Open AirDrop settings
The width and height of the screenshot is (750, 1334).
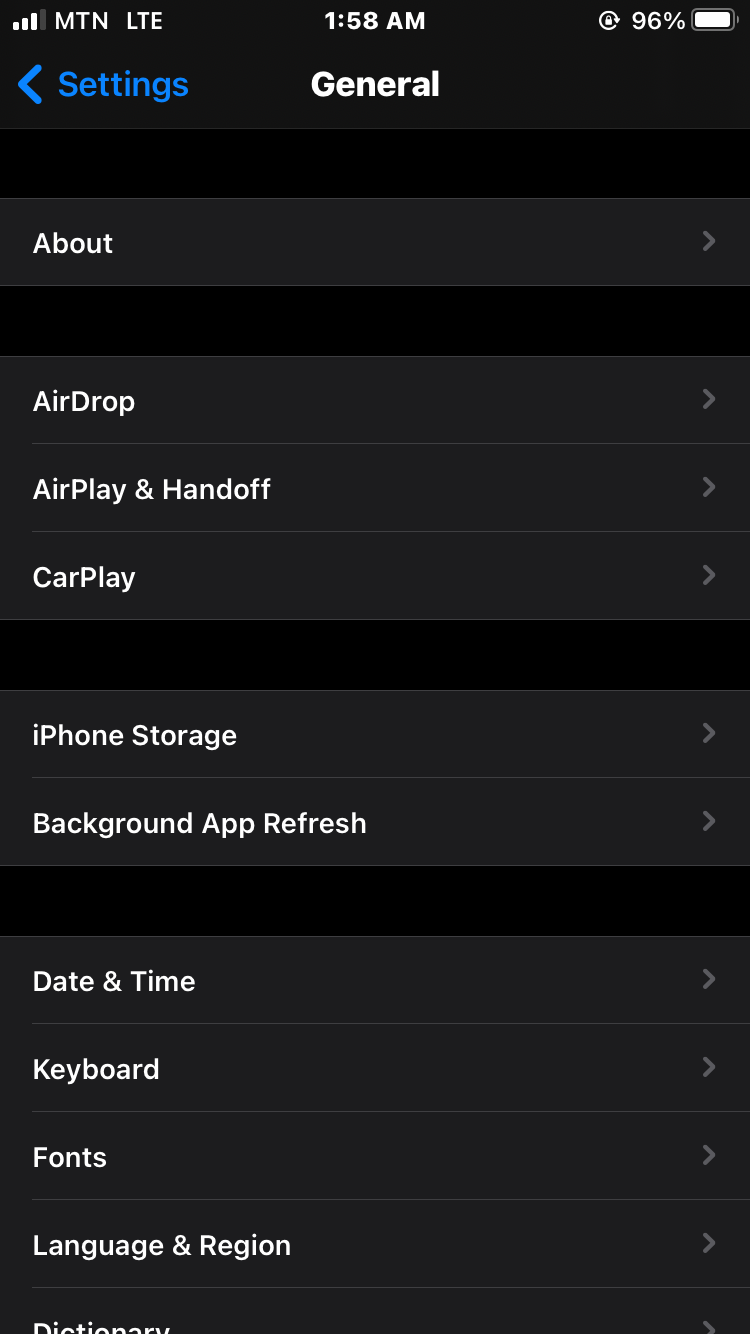pos(375,401)
